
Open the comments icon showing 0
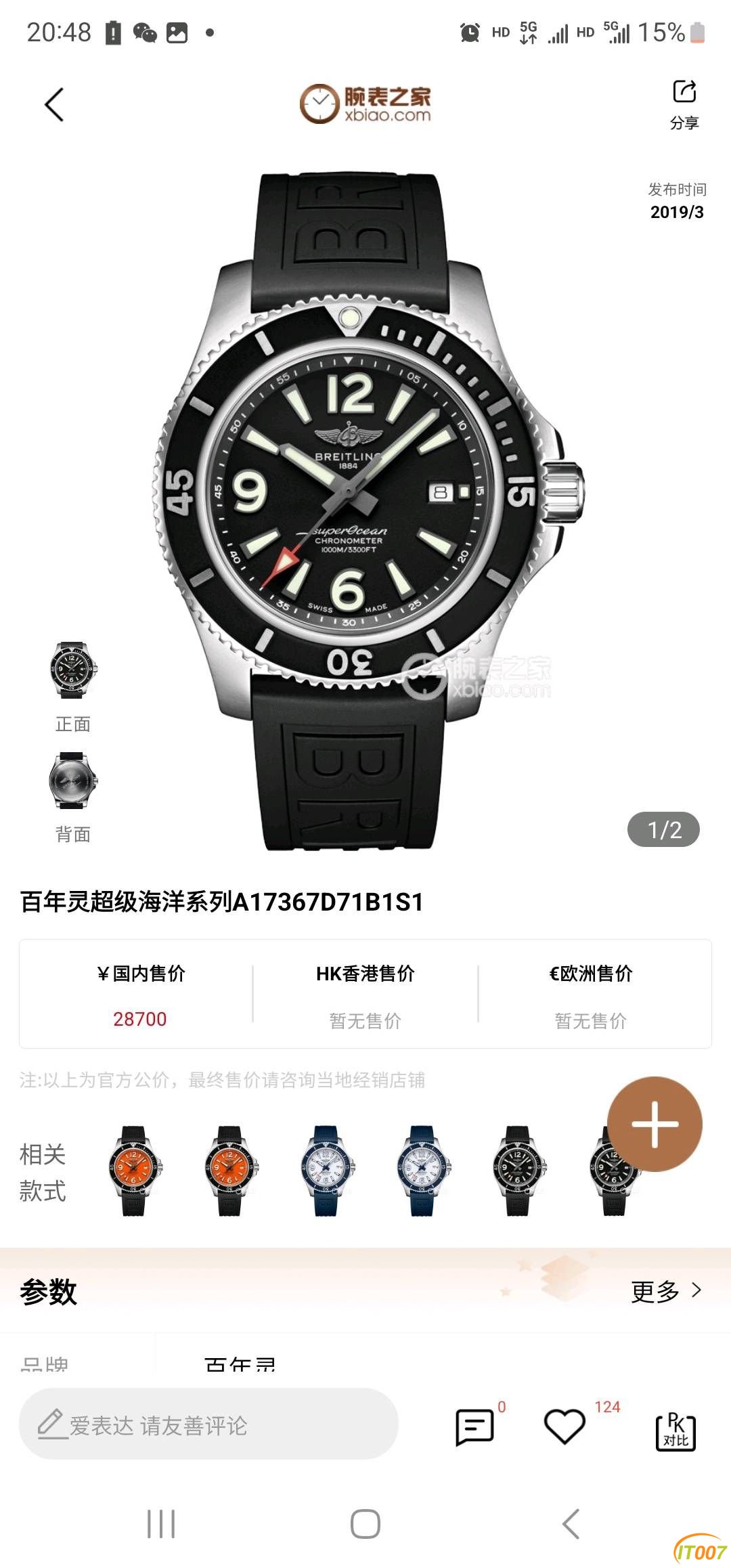click(x=475, y=1427)
